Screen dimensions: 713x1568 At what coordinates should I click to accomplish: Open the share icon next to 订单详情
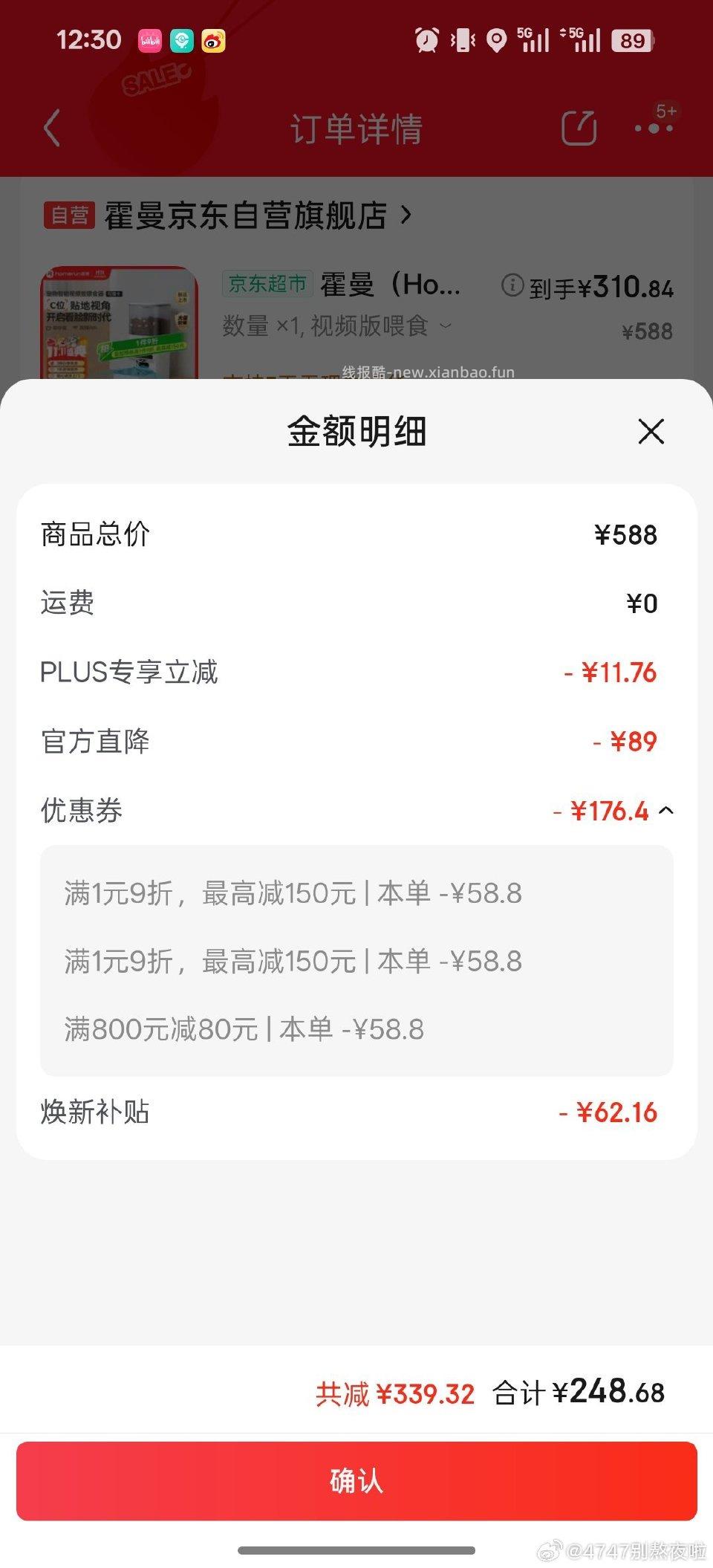click(x=579, y=126)
